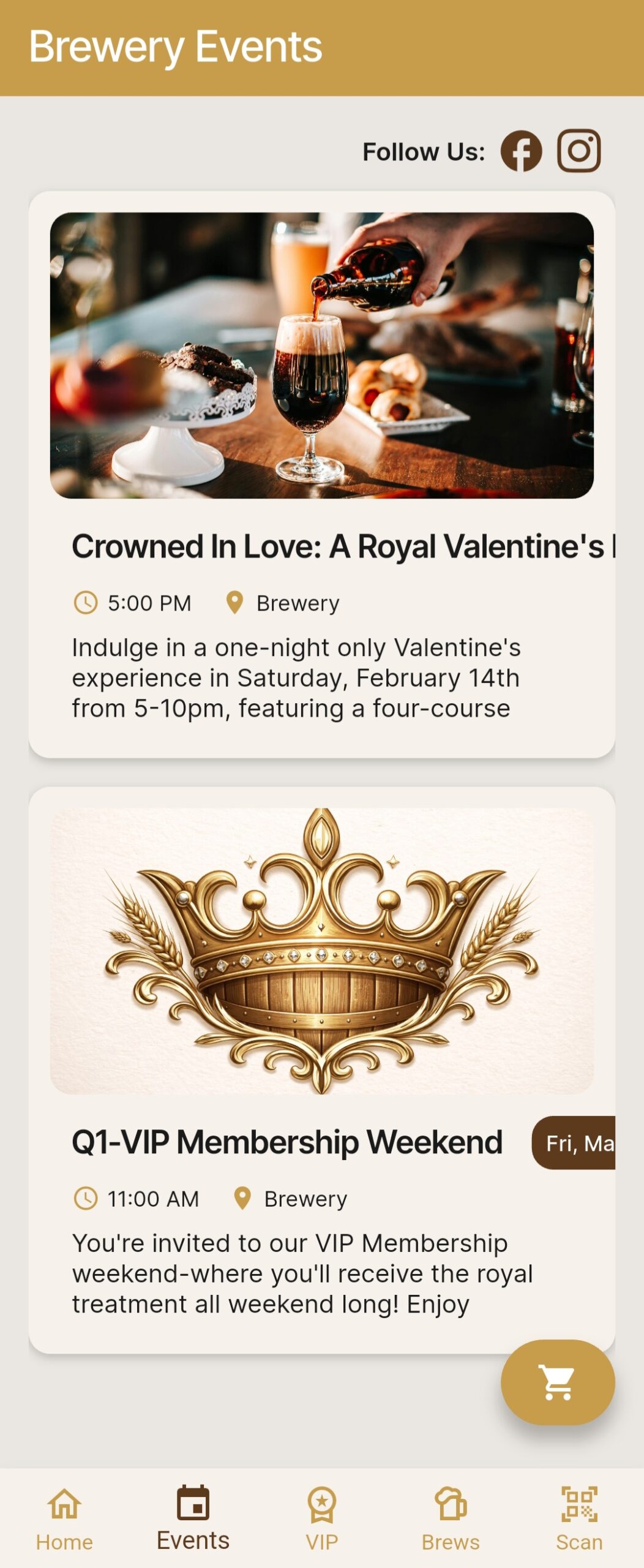
Task: Tap the pin icon on the VIP event
Action: (x=242, y=1199)
